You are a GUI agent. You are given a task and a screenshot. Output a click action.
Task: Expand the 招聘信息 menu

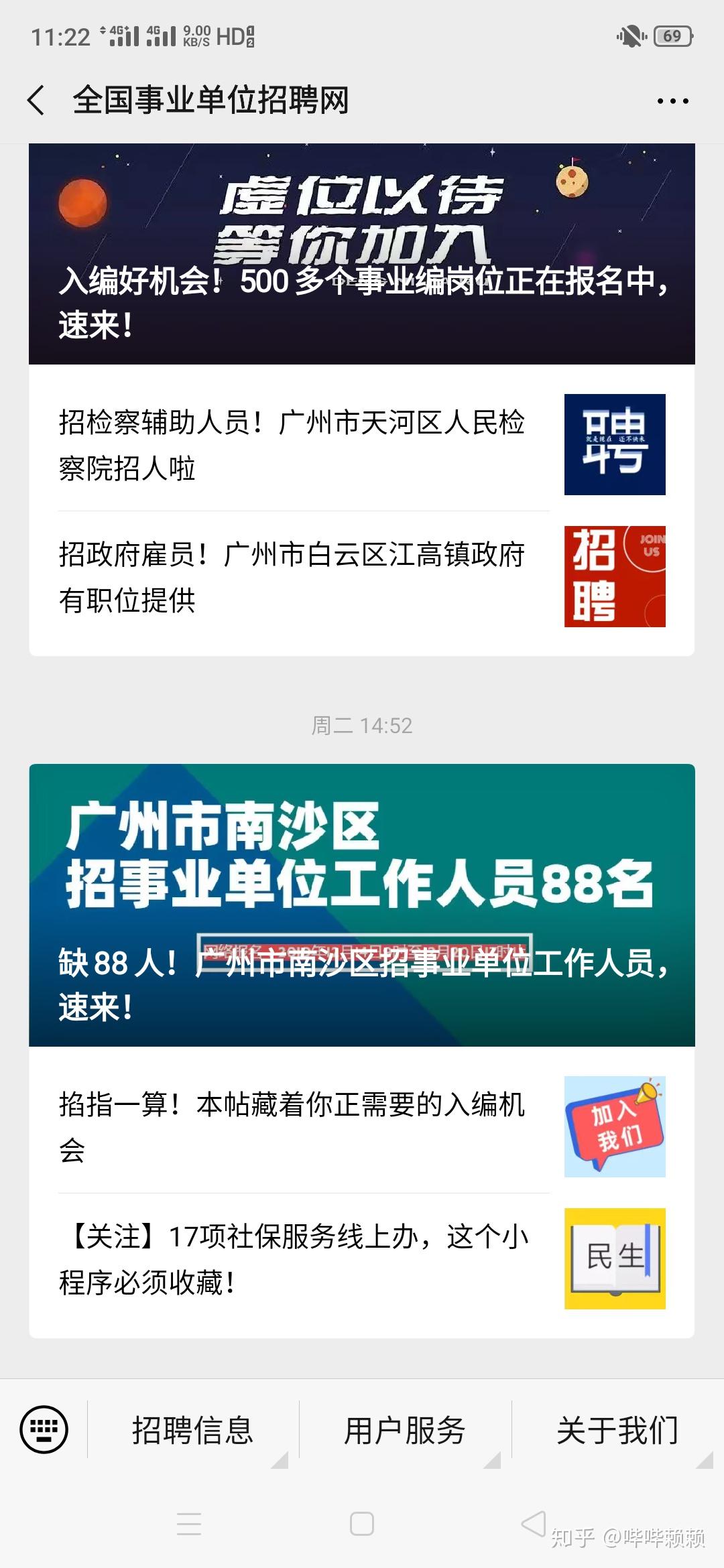(193, 1430)
